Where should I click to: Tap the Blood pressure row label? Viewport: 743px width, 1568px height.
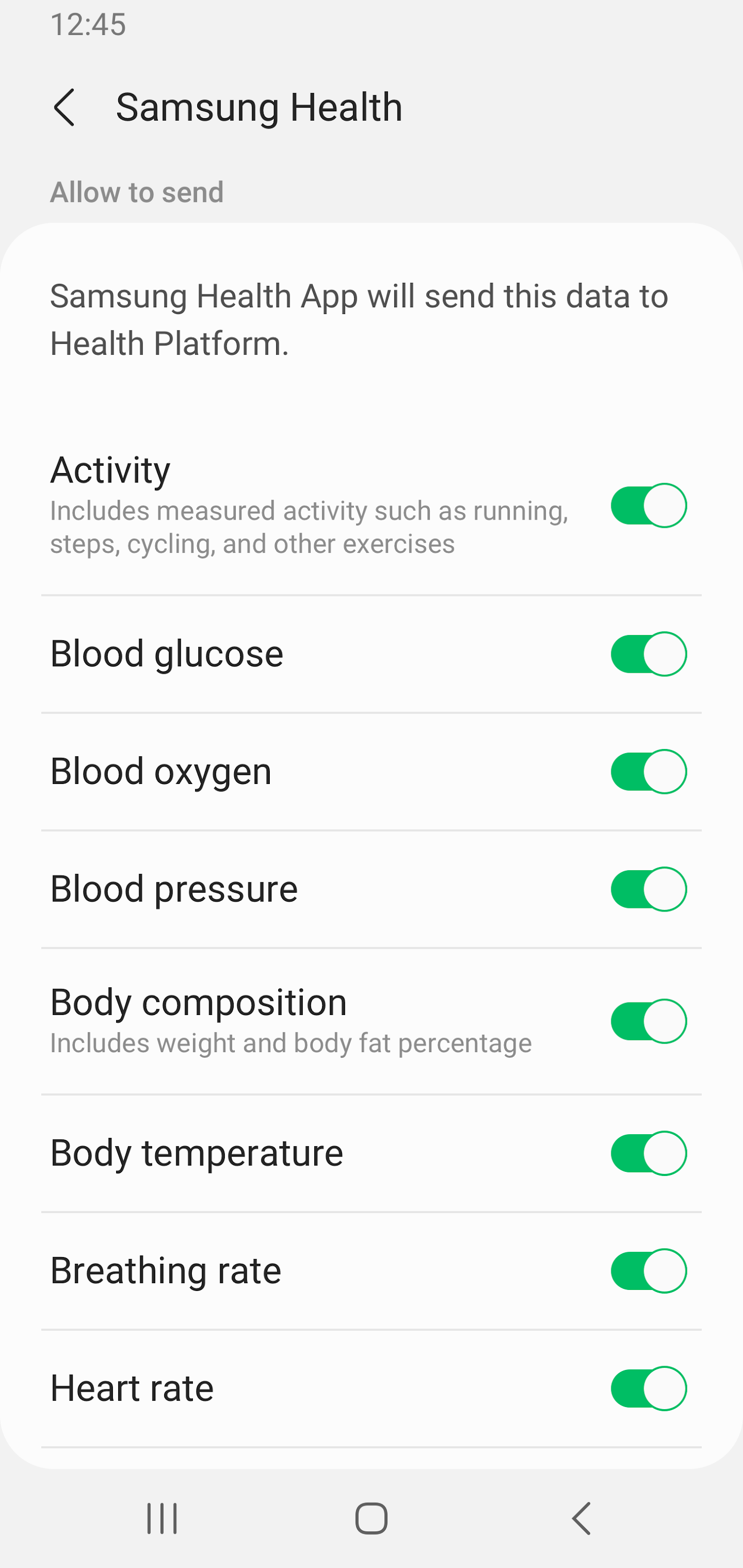click(174, 888)
